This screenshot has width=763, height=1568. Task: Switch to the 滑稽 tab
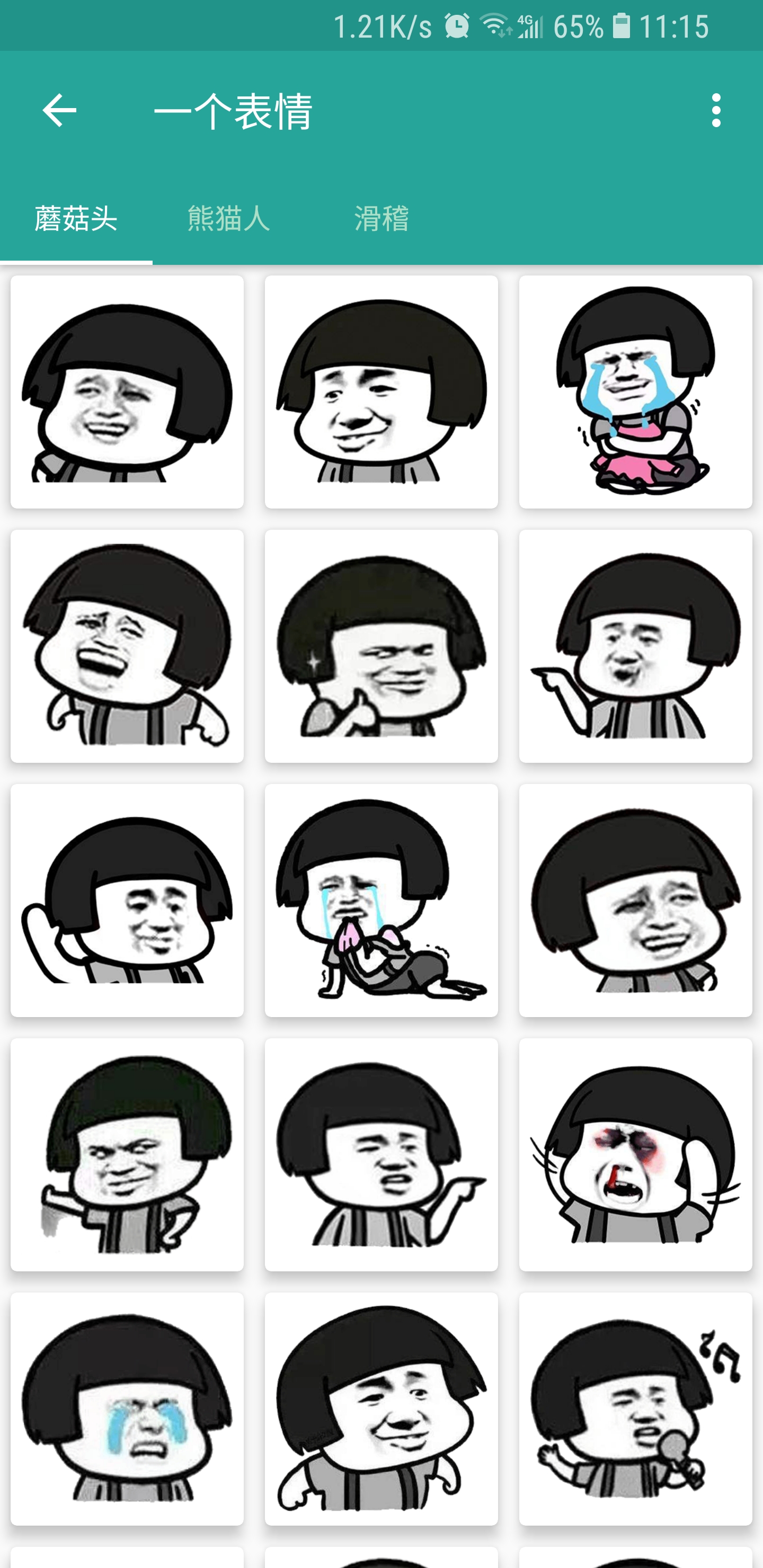381,219
